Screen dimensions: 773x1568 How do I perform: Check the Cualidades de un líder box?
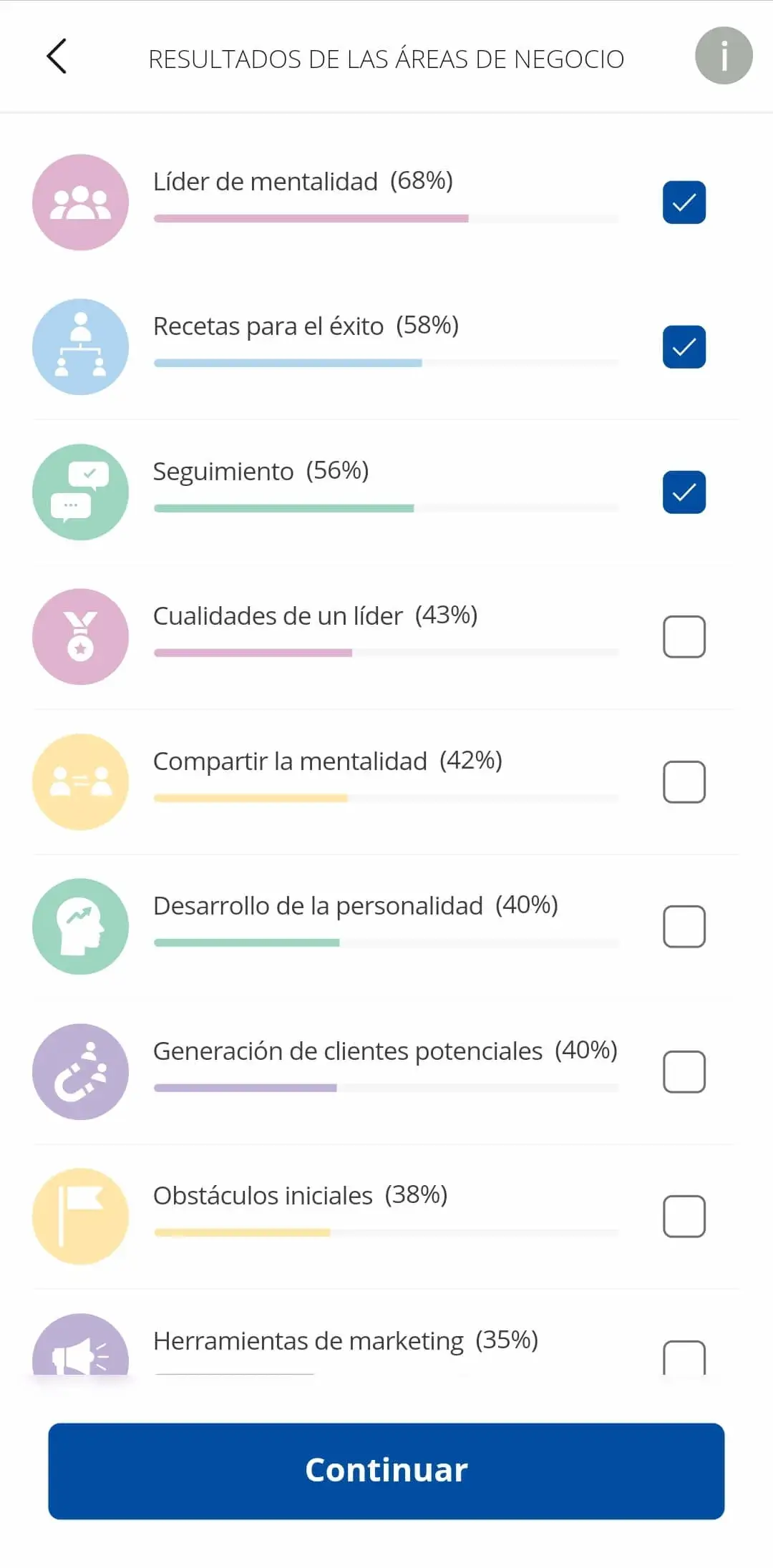point(684,636)
